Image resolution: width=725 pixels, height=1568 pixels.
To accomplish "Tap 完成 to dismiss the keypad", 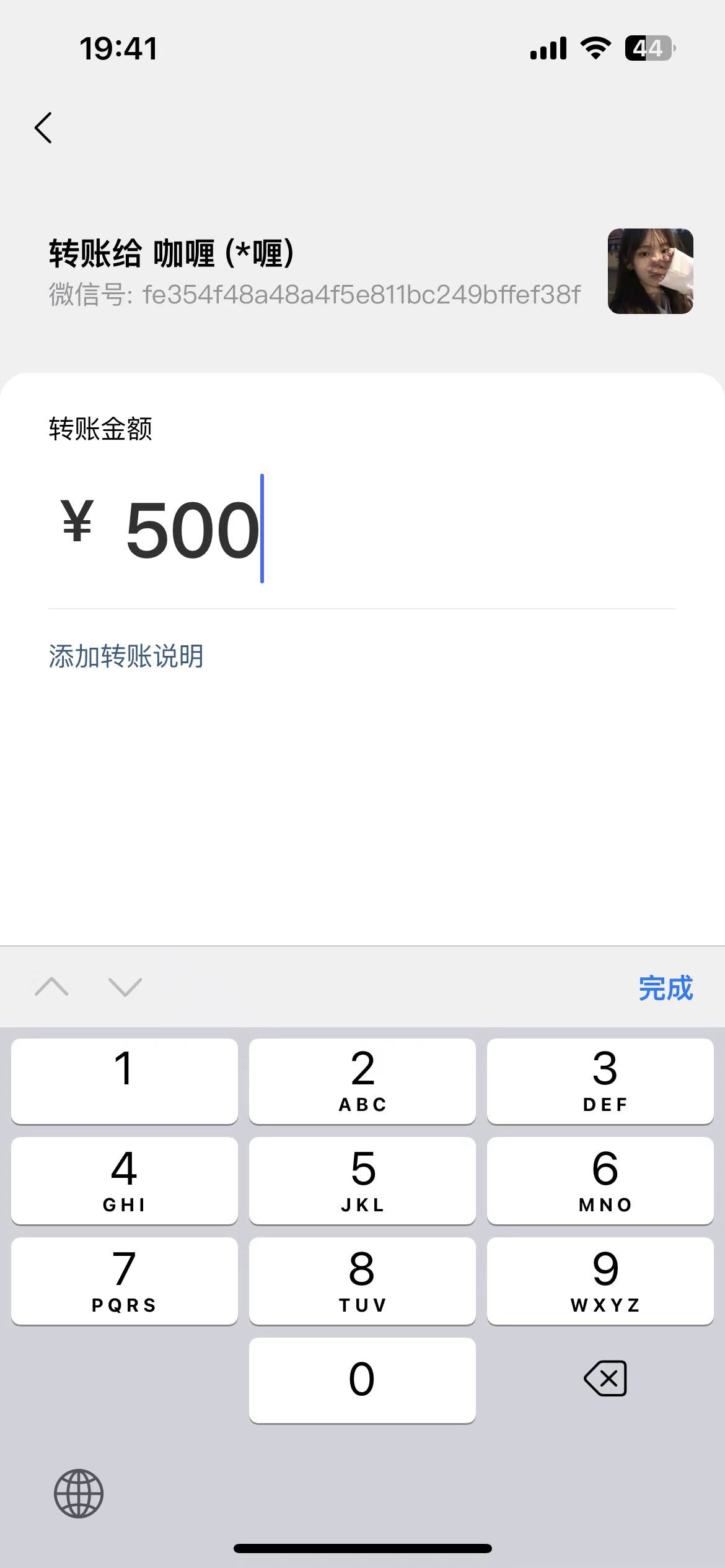I will [666, 988].
